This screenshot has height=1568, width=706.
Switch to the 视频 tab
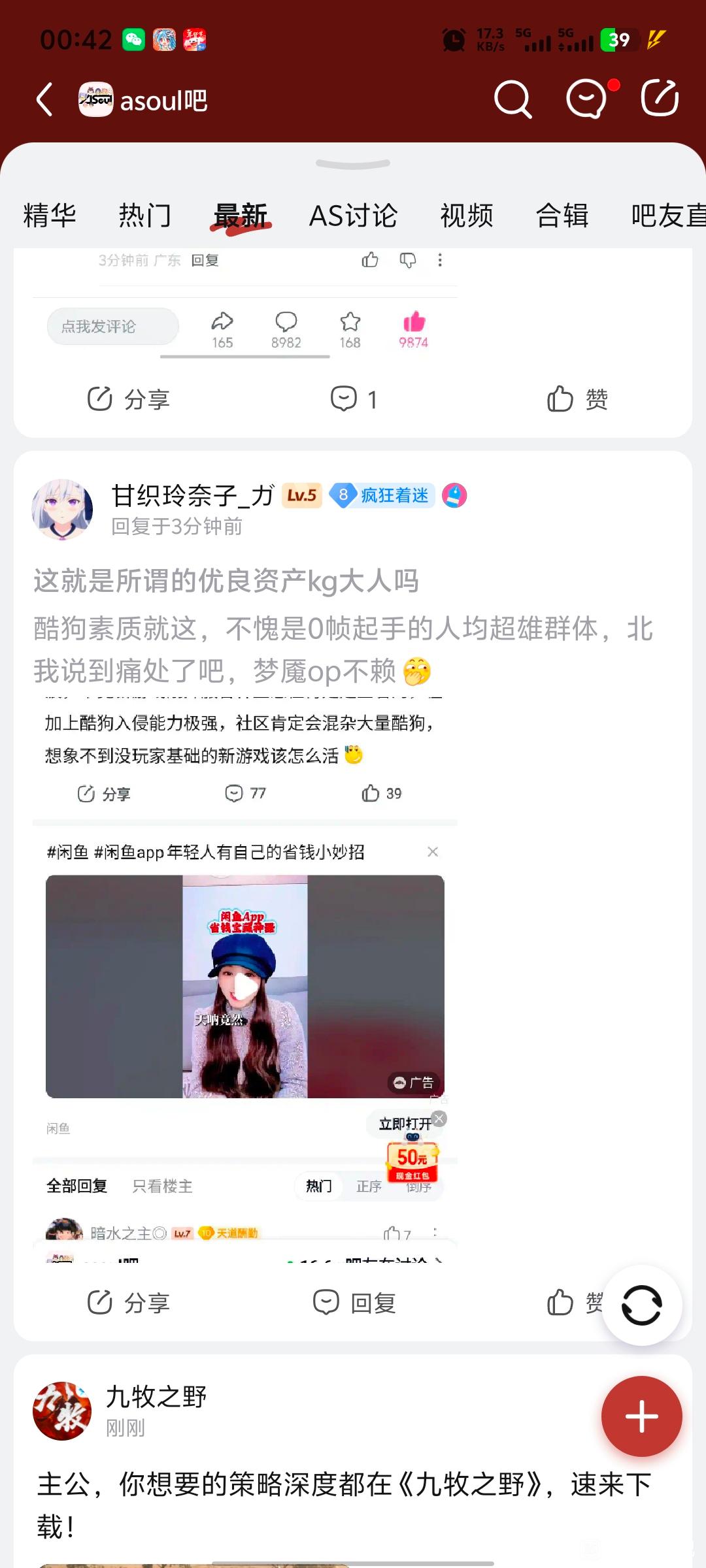(466, 216)
